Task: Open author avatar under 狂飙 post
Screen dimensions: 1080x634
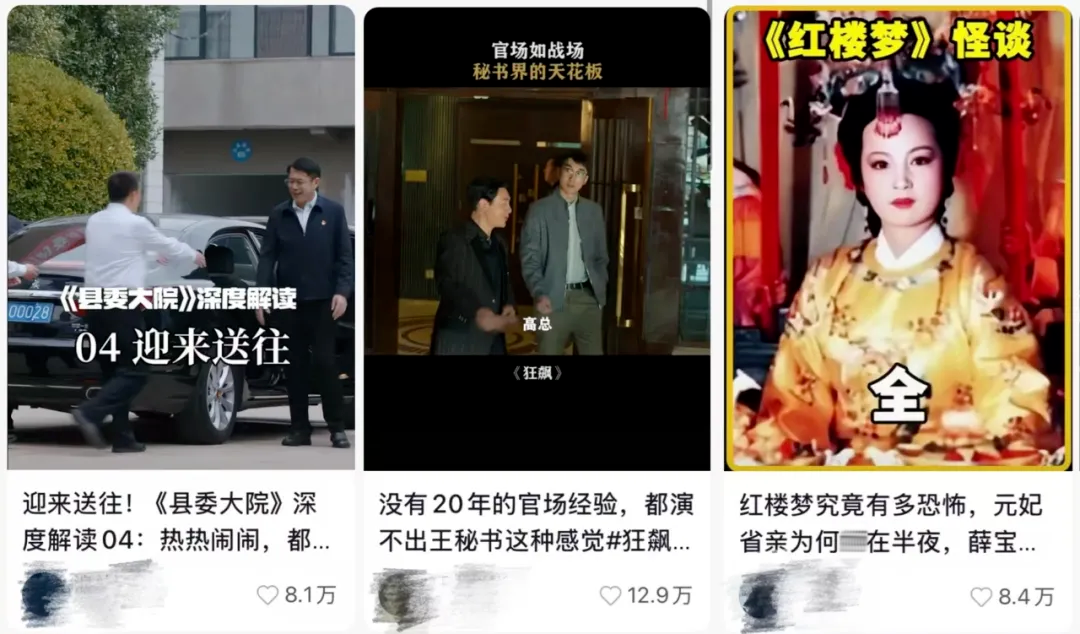Action: (396, 594)
